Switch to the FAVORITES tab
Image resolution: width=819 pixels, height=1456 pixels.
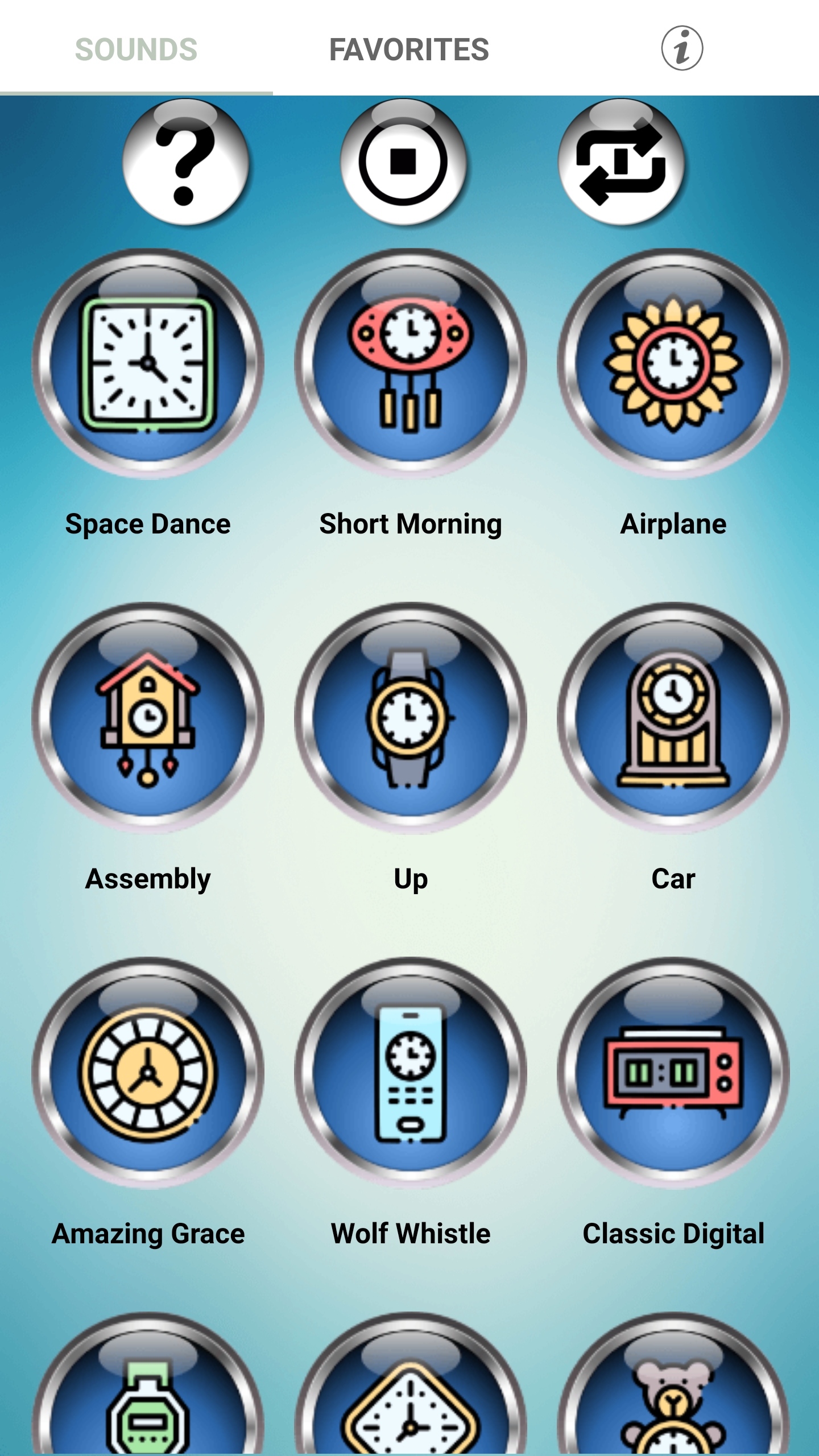[409, 50]
